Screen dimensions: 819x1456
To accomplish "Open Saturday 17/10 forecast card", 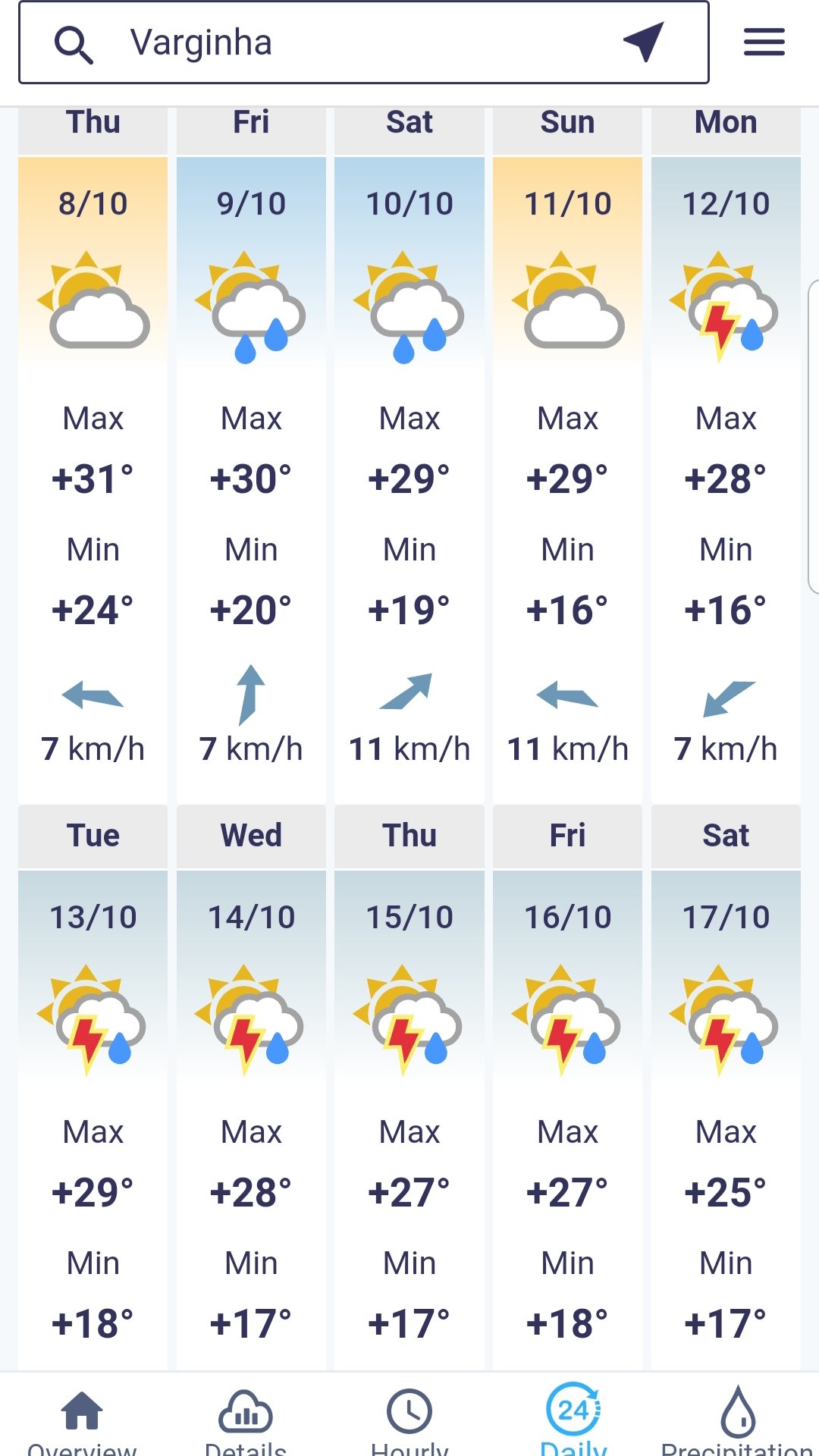I will pyautogui.click(x=726, y=1088).
